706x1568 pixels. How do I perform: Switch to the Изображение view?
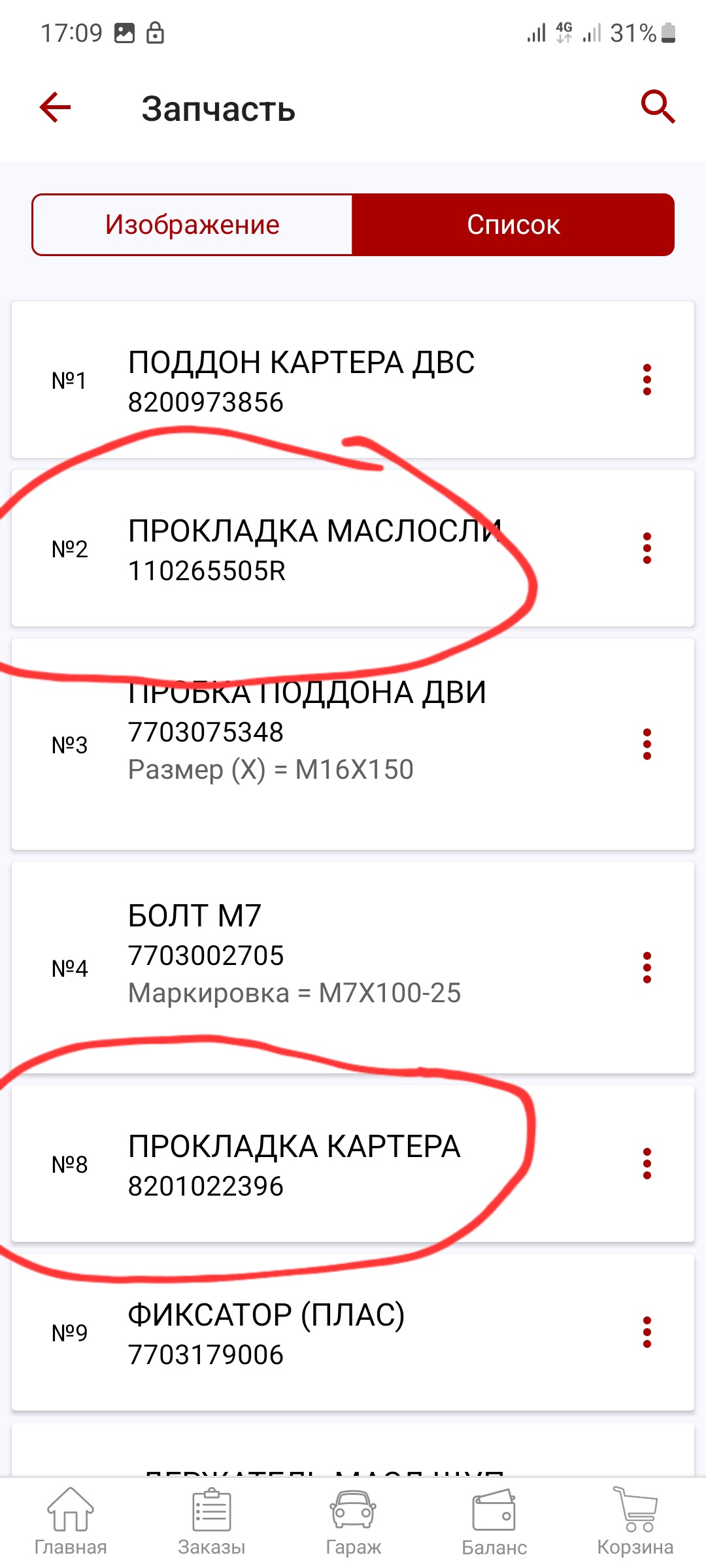[x=192, y=225]
